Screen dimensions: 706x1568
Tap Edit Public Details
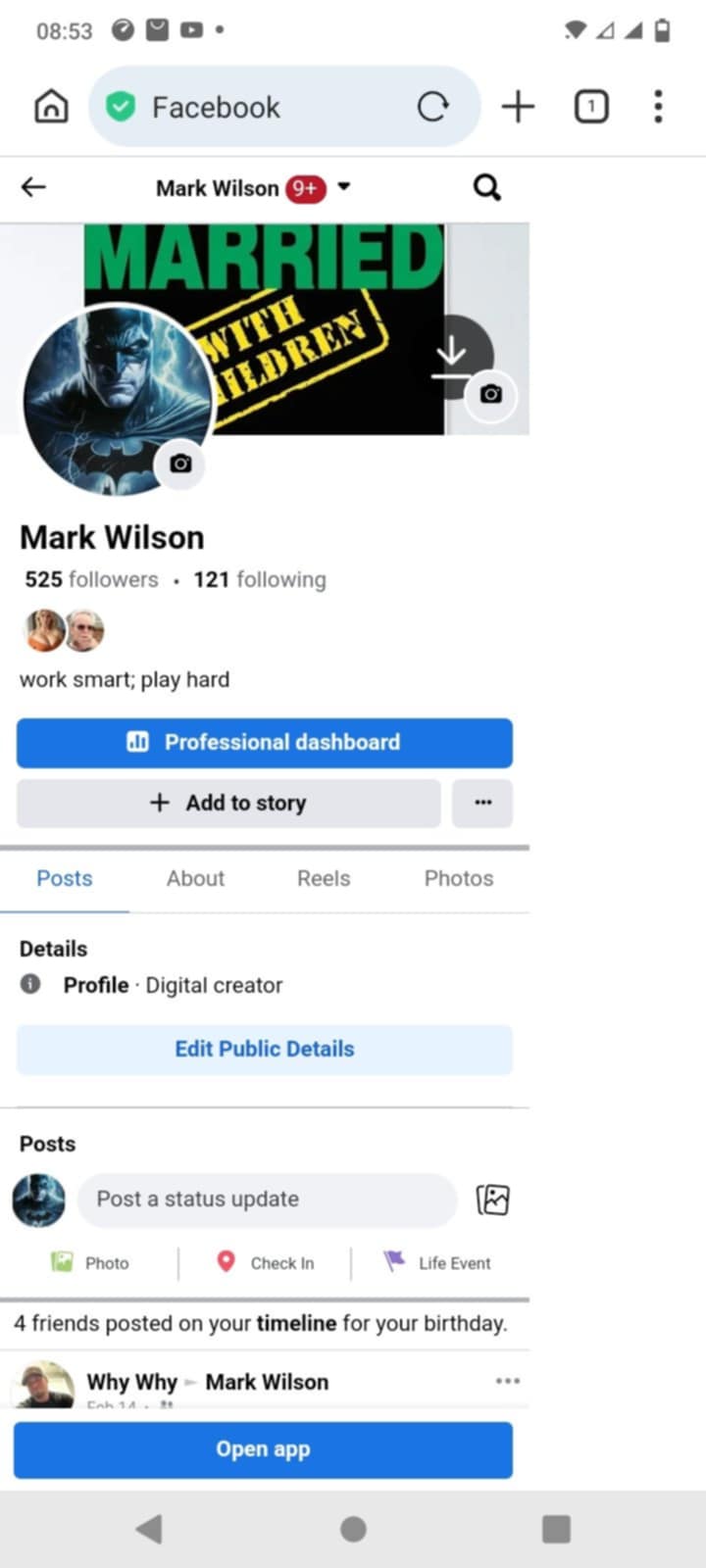coord(264,1049)
